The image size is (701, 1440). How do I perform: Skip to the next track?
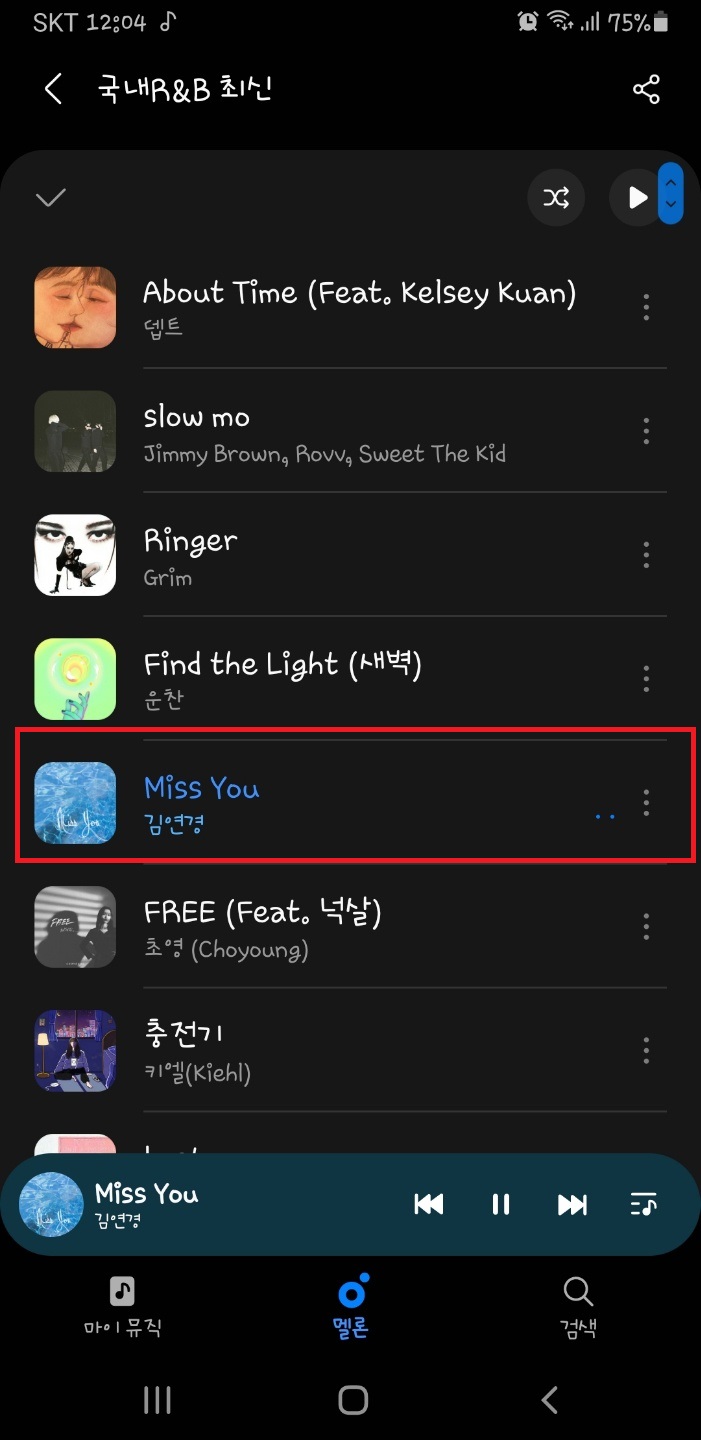pos(572,1205)
